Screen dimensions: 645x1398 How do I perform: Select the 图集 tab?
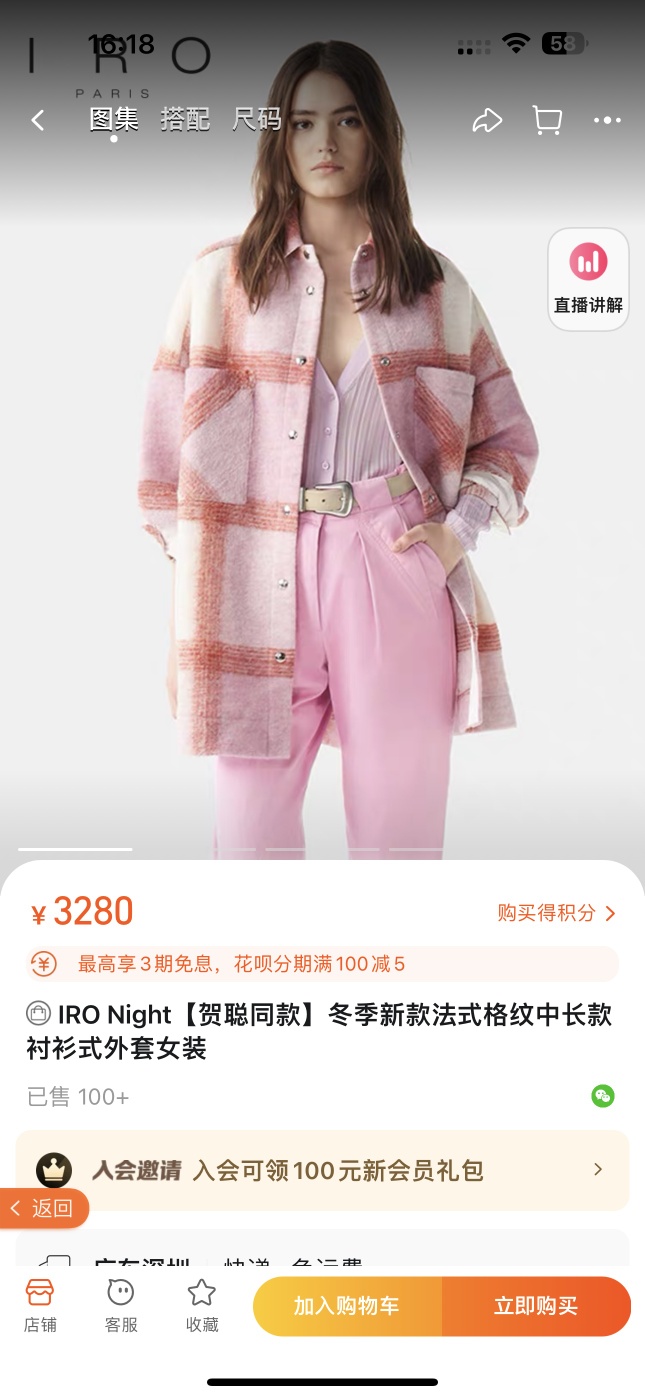[x=114, y=120]
